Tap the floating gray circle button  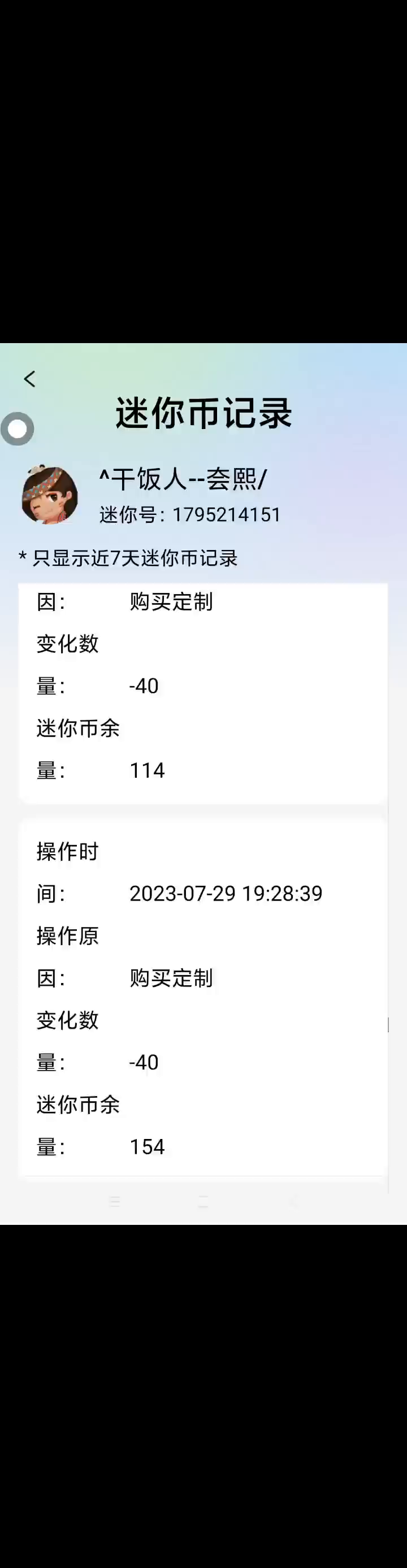[18, 429]
